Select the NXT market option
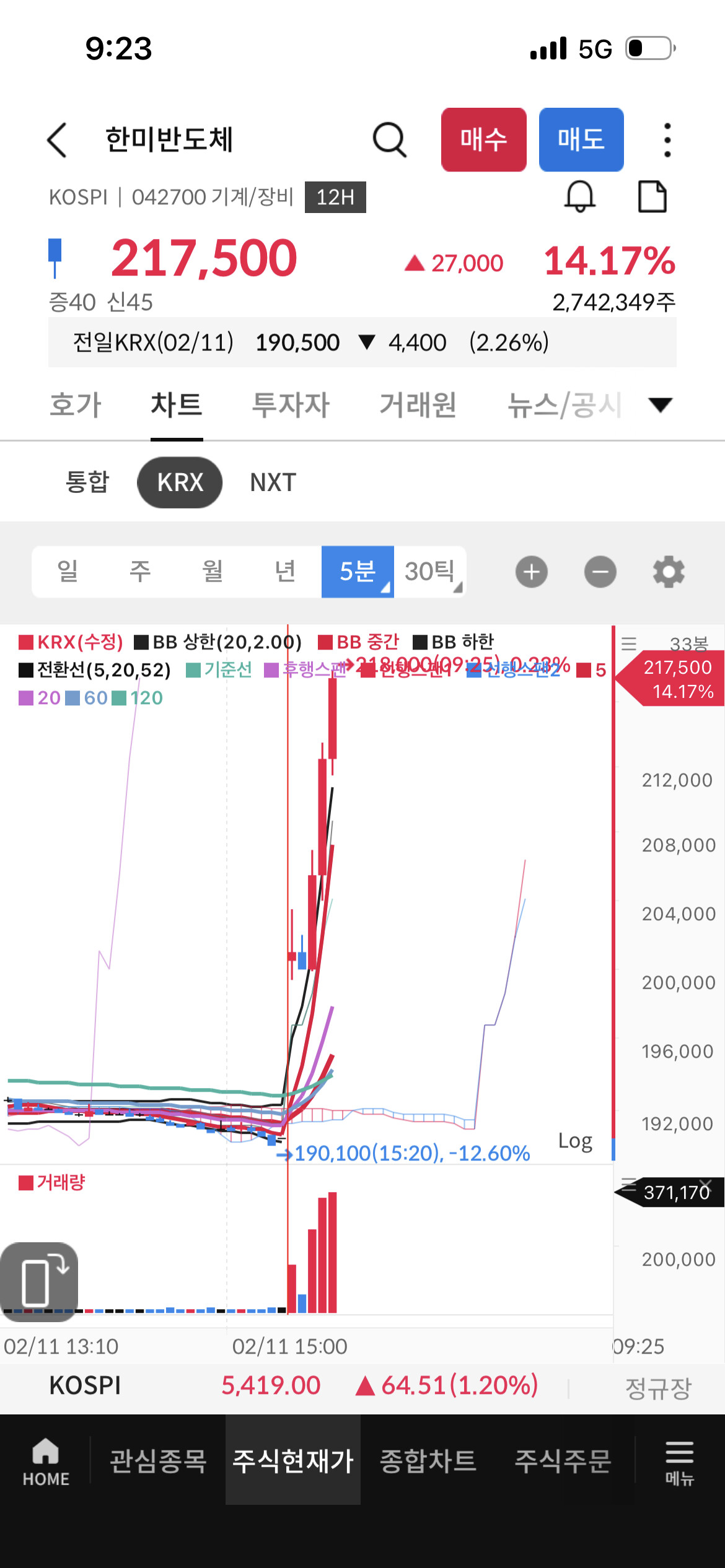The height and width of the screenshot is (1568, 725). 273,482
